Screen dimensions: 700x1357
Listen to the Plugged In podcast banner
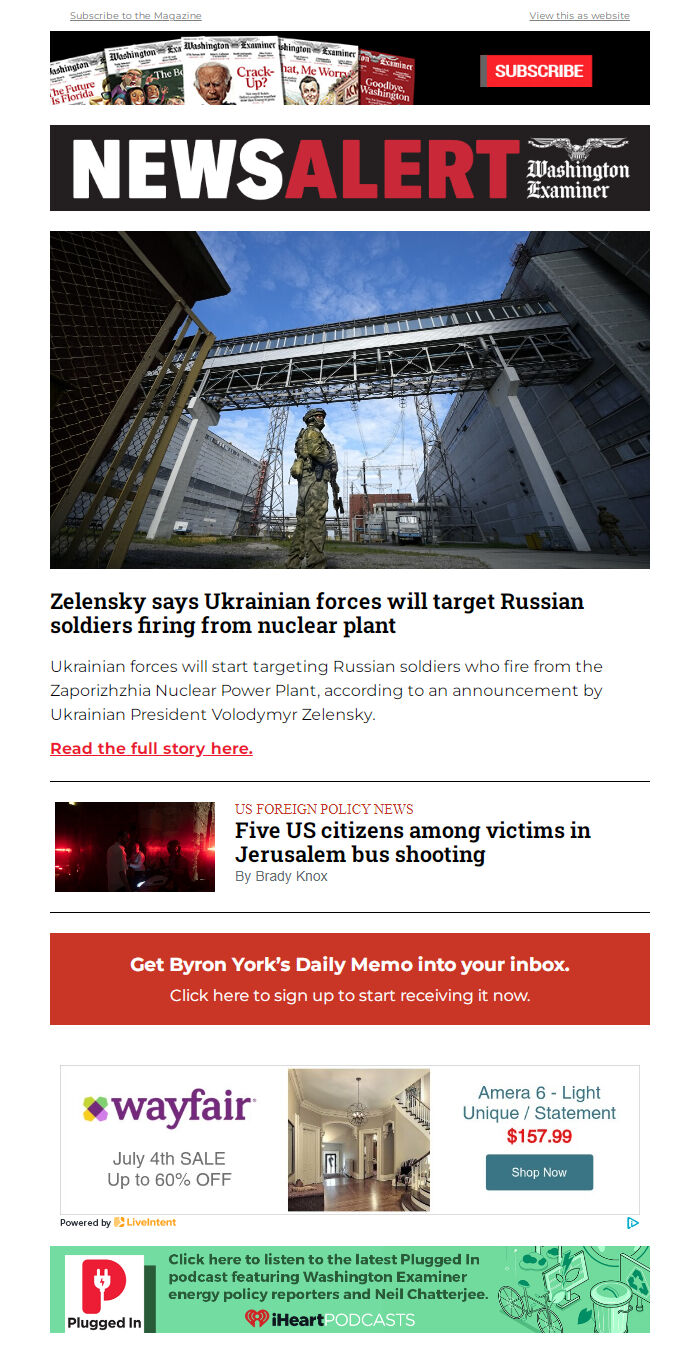point(350,1289)
